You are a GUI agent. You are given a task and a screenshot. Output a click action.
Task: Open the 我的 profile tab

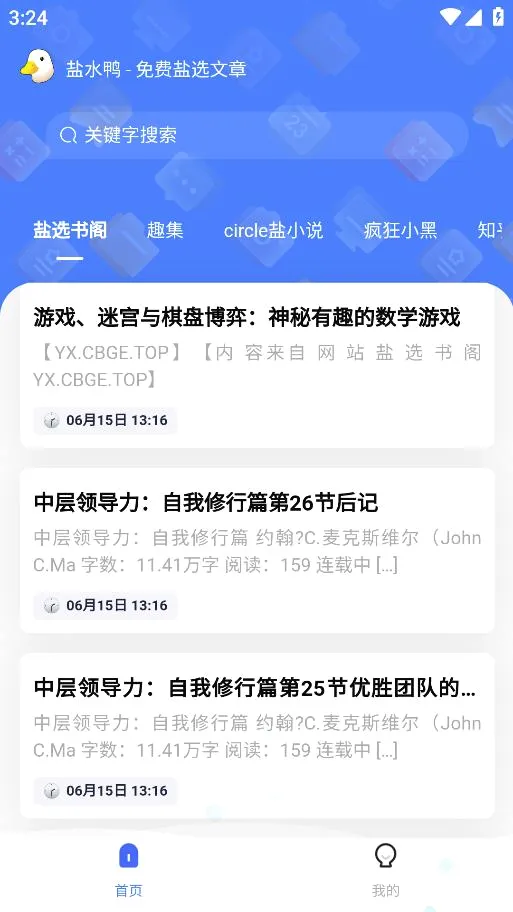[x=385, y=870]
